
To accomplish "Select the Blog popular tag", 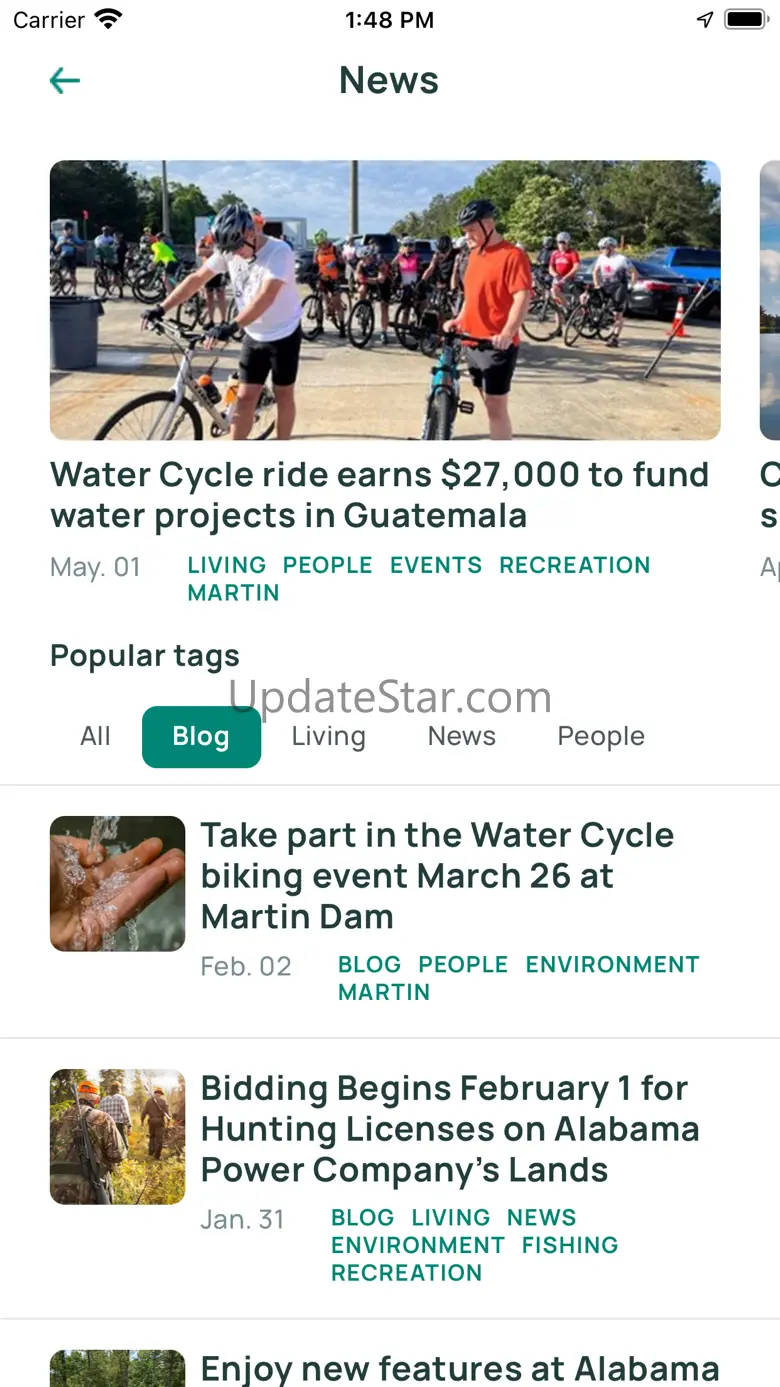I will pyautogui.click(x=201, y=737).
